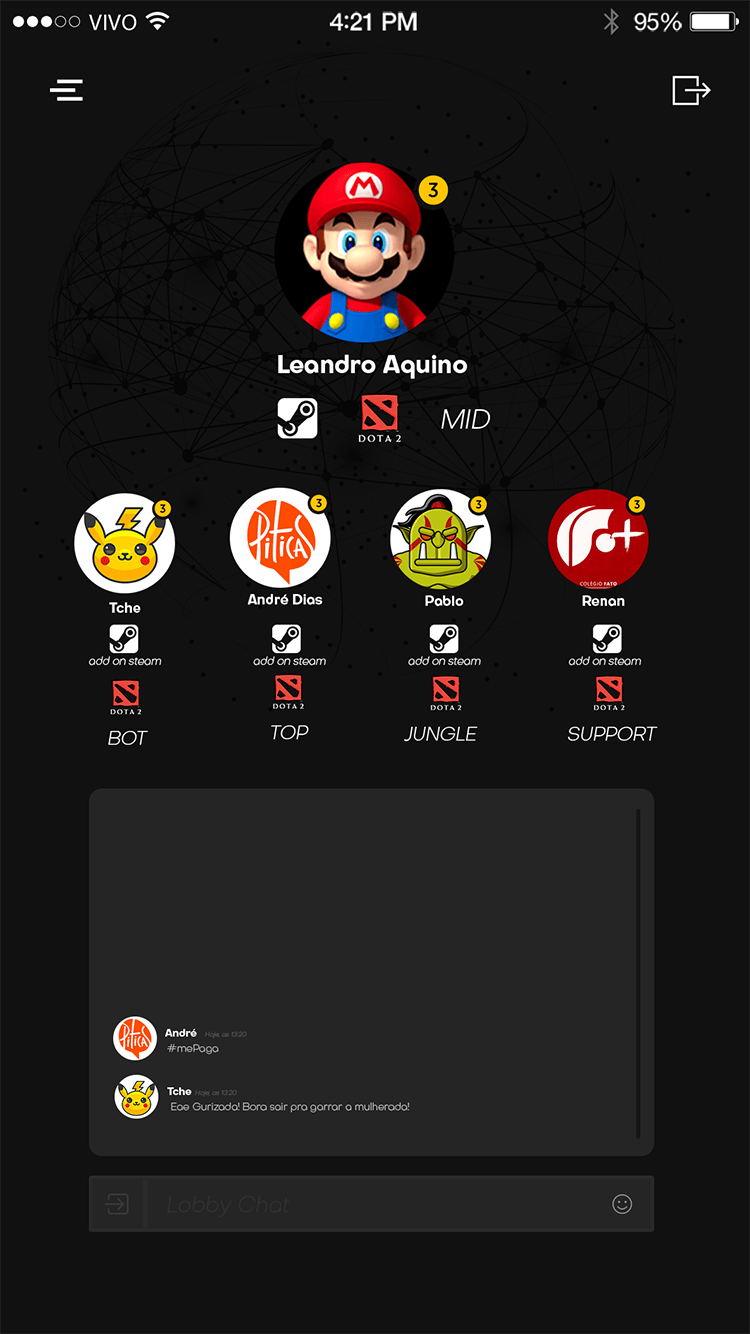
Task: View Renan's player avatar
Action: pos(598,540)
